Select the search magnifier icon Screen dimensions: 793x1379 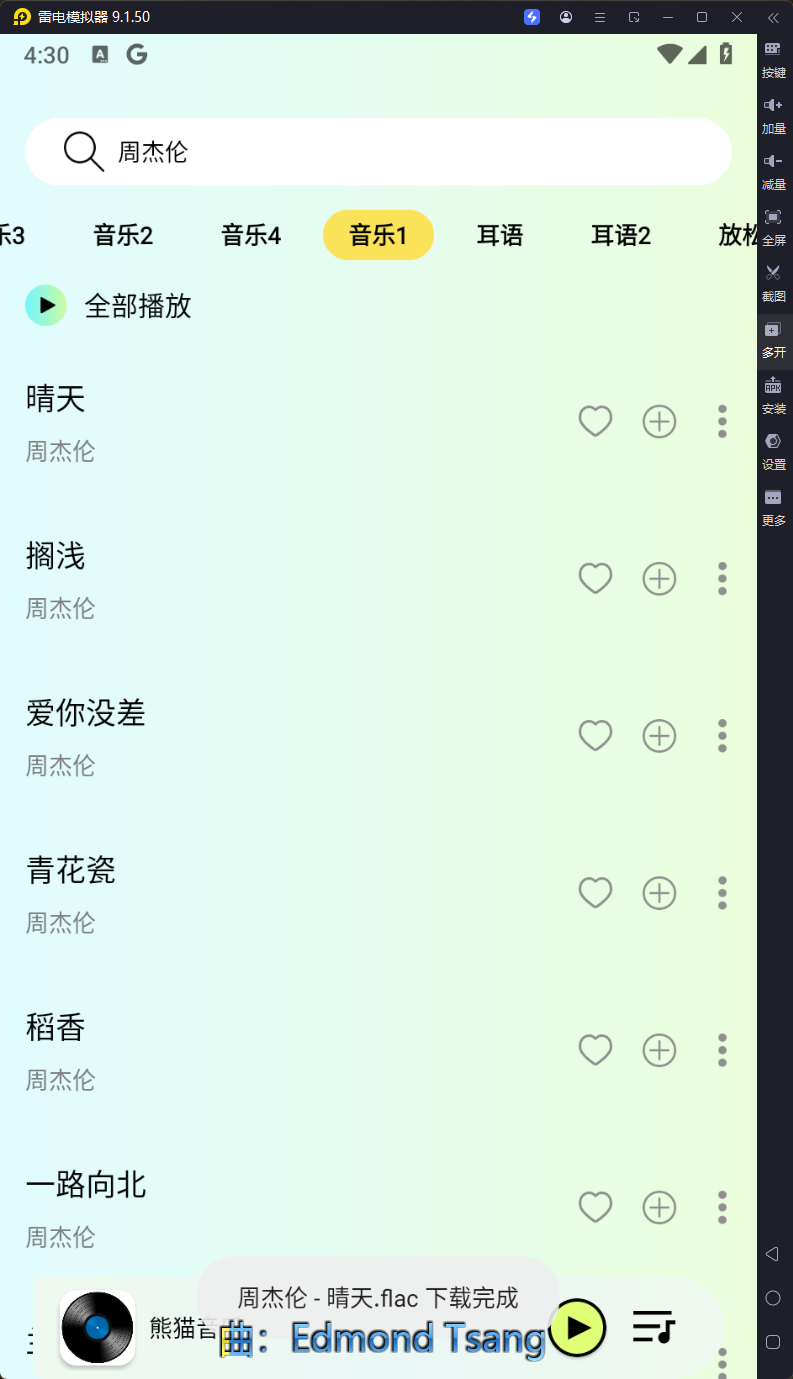click(x=83, y=151)
